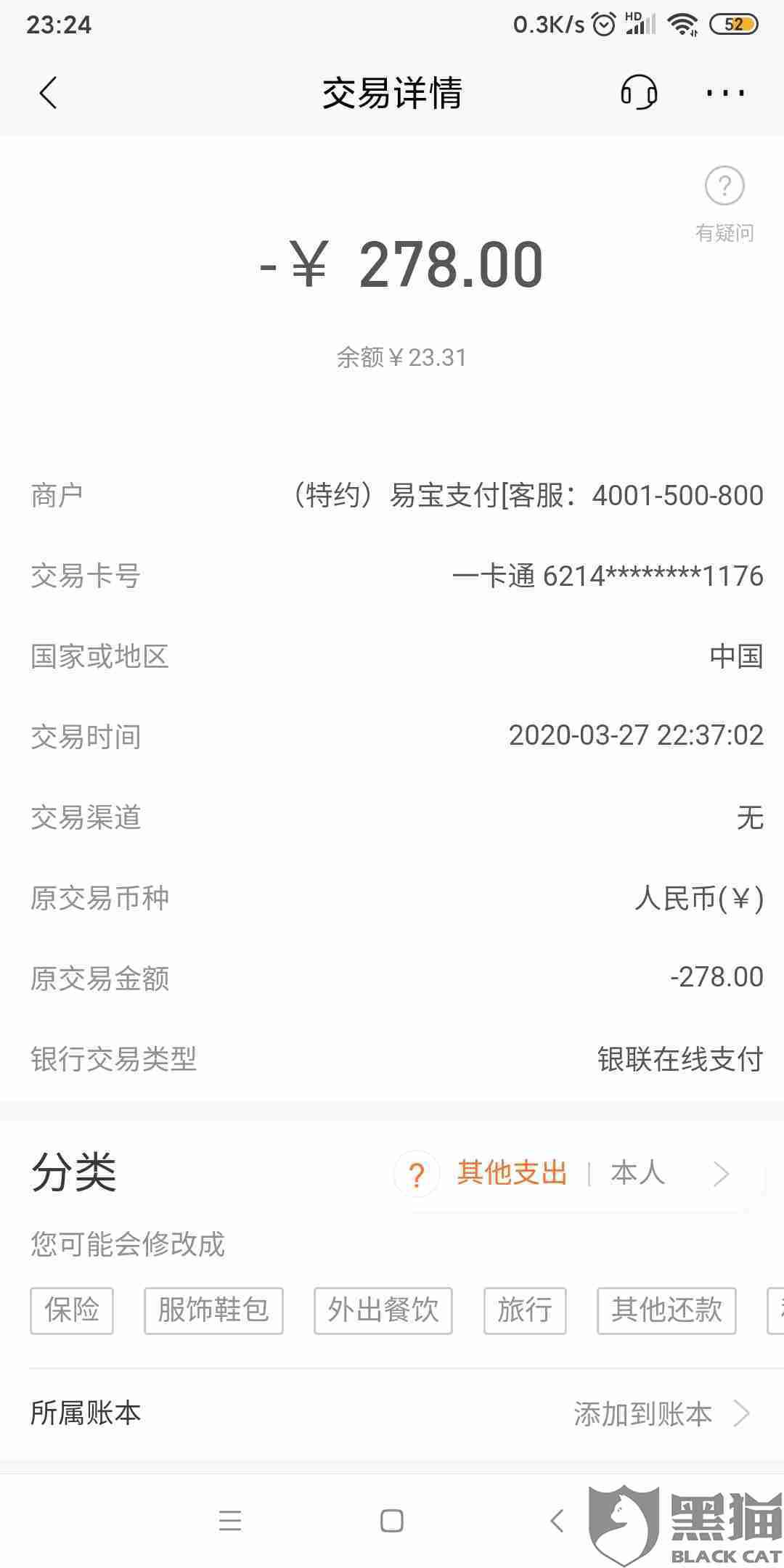Open recent apps from navigation bar
This screenshot has width=784, height=1568.
[230, 1521]
